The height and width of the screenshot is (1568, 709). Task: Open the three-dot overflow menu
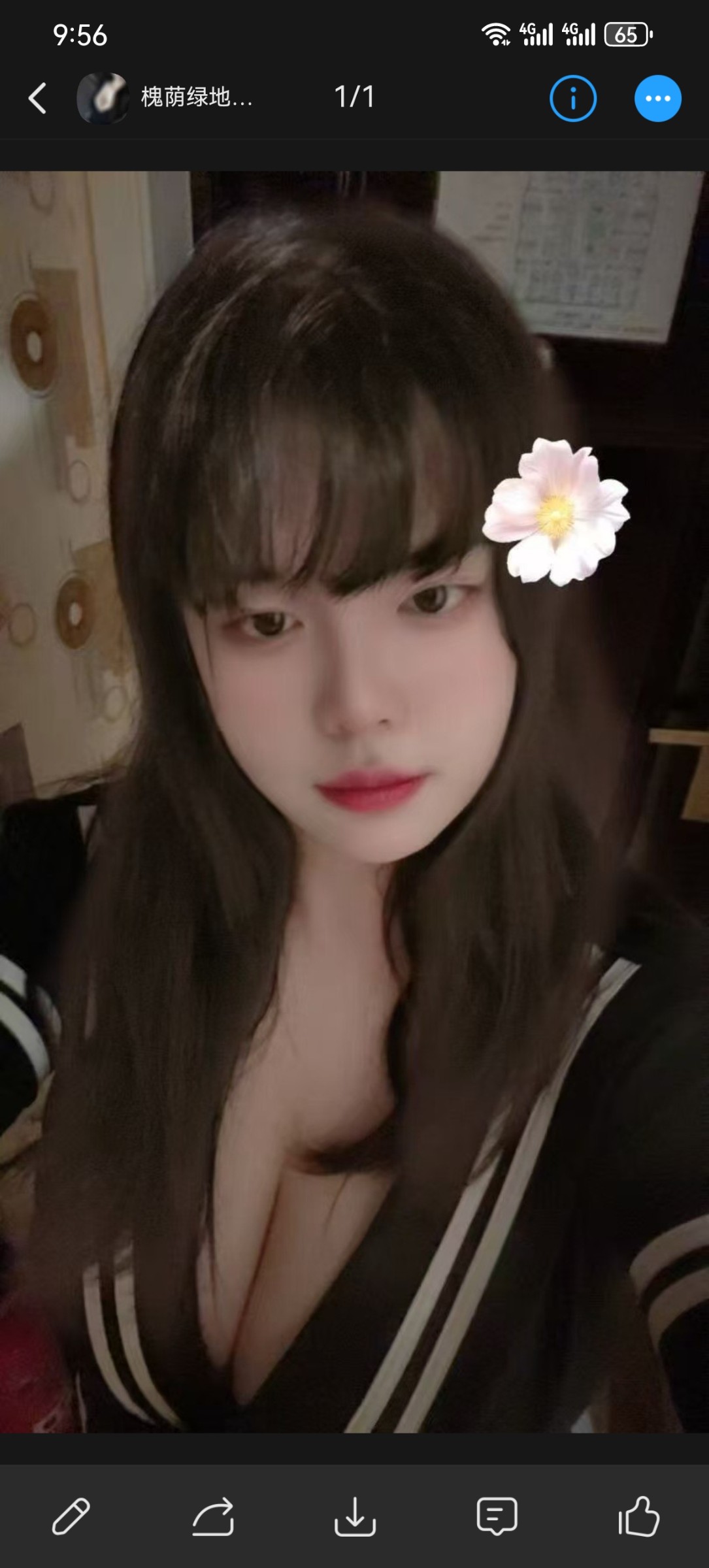click(x=657, y=99)
